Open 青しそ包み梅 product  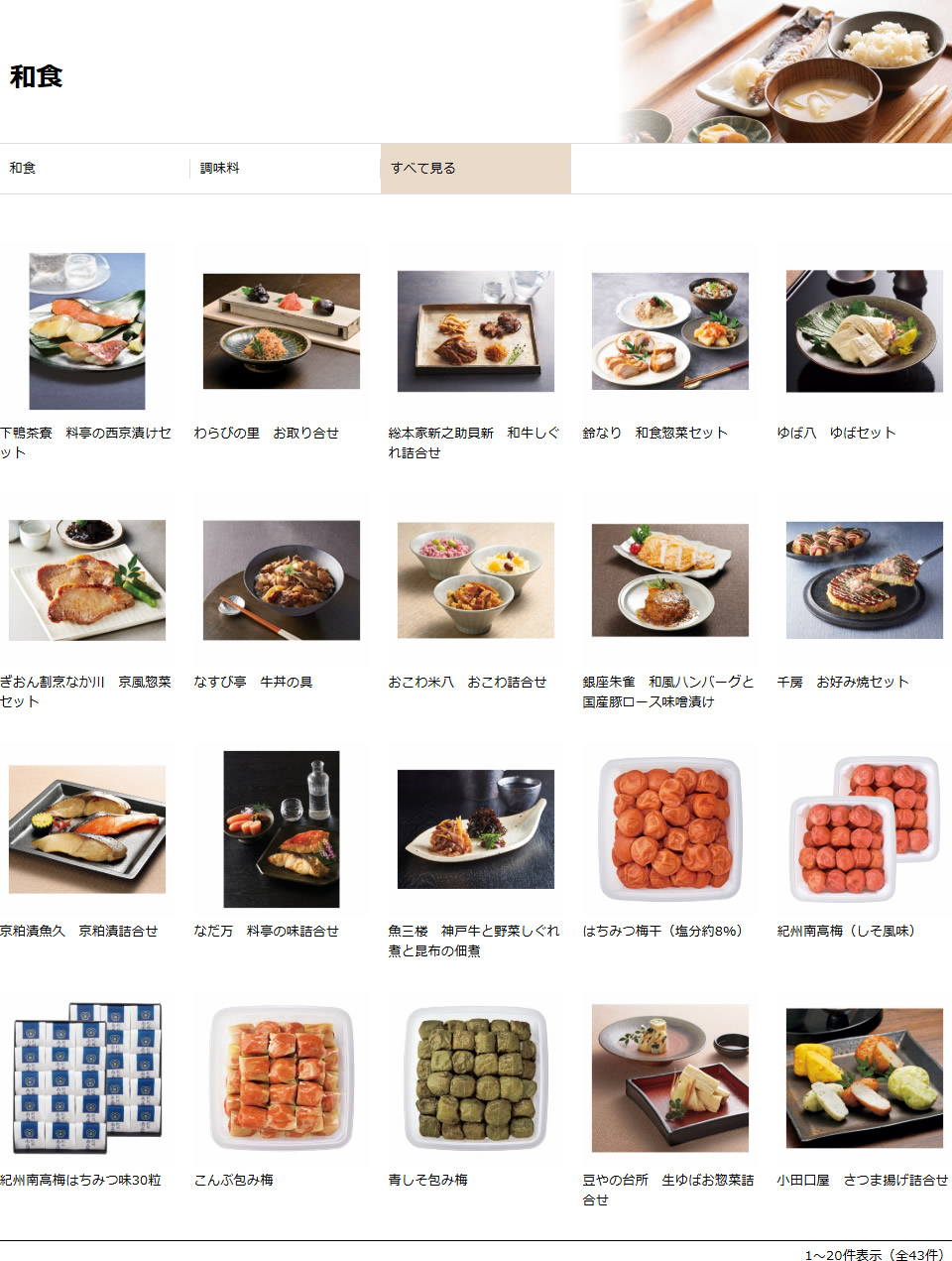point(475,1078)
